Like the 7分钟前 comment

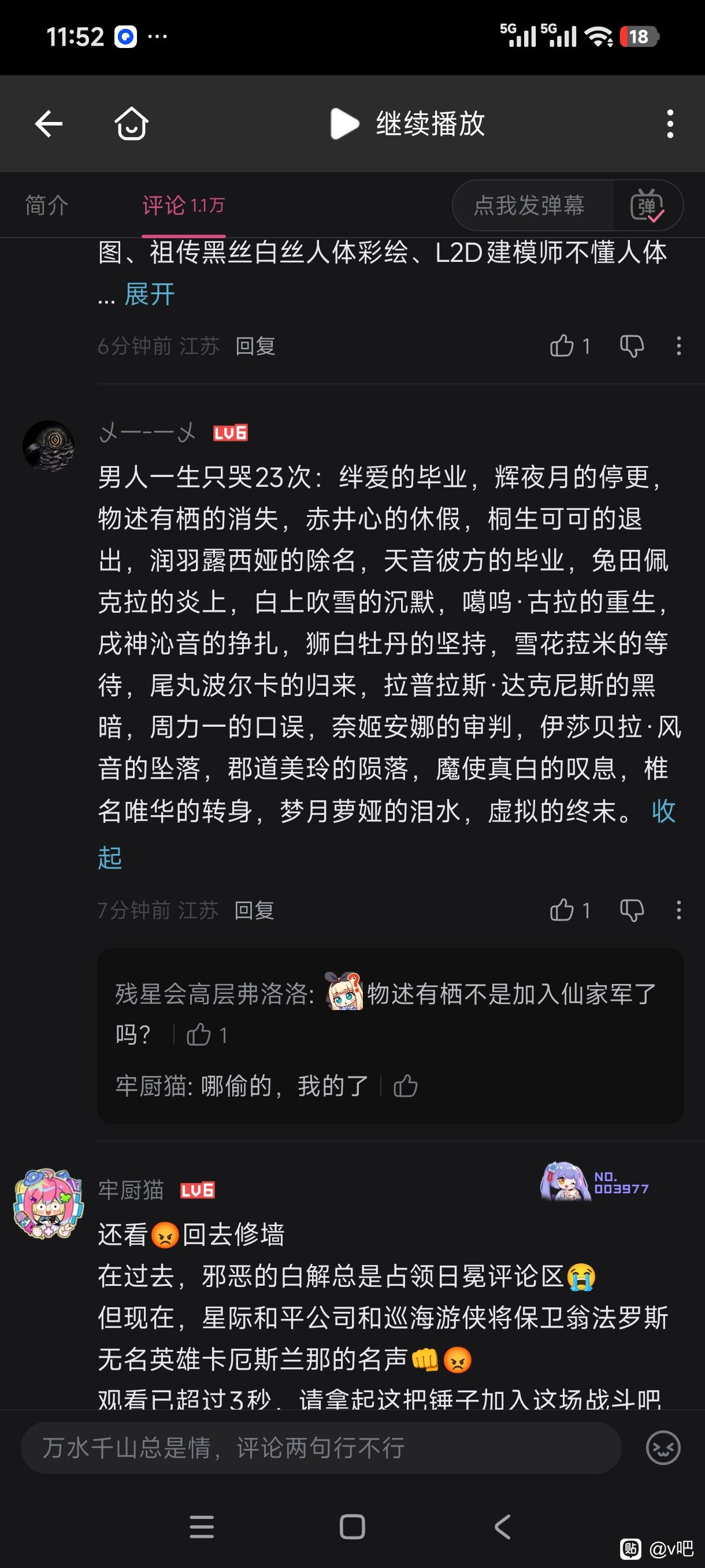(563, 911)
